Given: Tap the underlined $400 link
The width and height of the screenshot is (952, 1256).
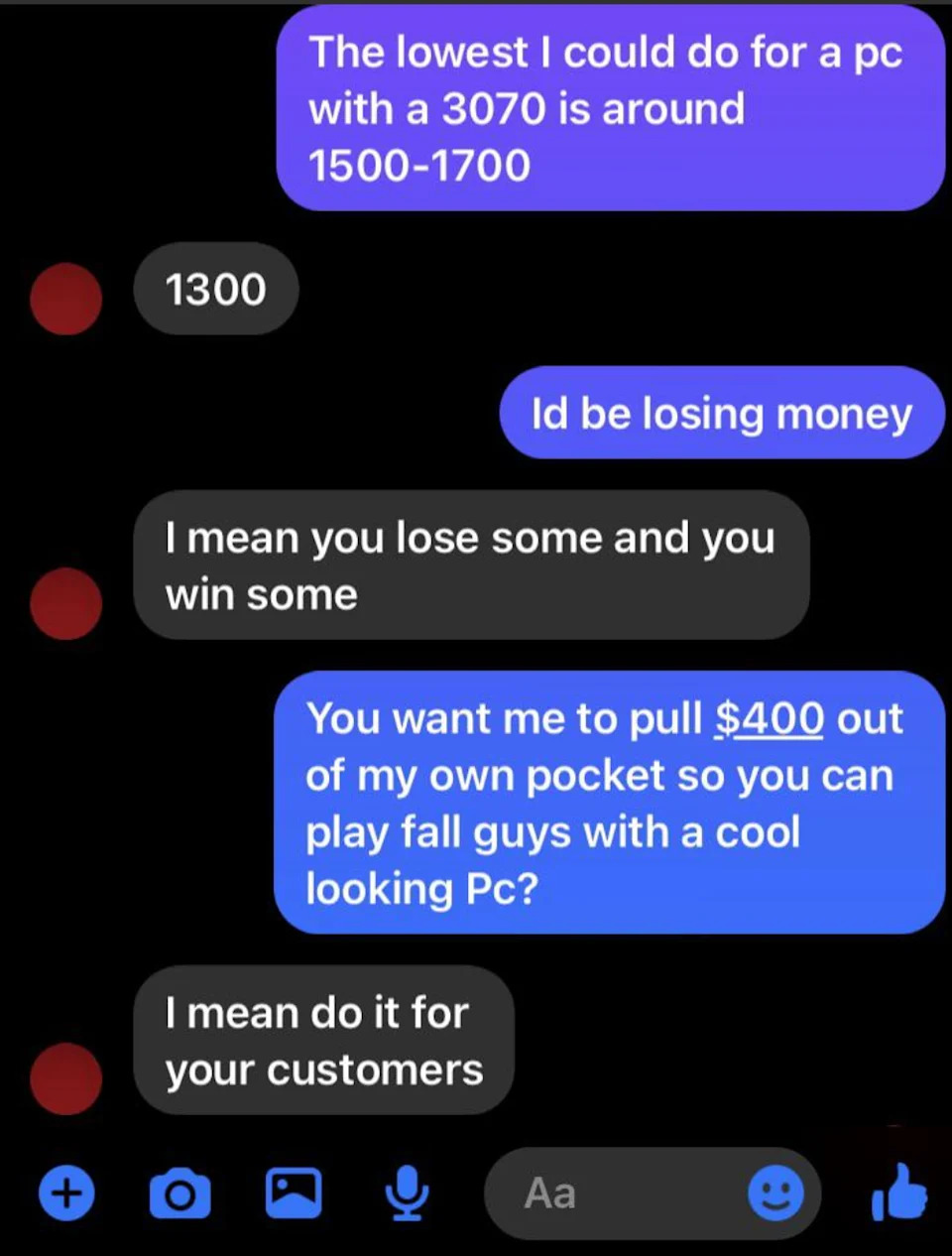Looking at the screenshot, I should click(x=769, y=718).
